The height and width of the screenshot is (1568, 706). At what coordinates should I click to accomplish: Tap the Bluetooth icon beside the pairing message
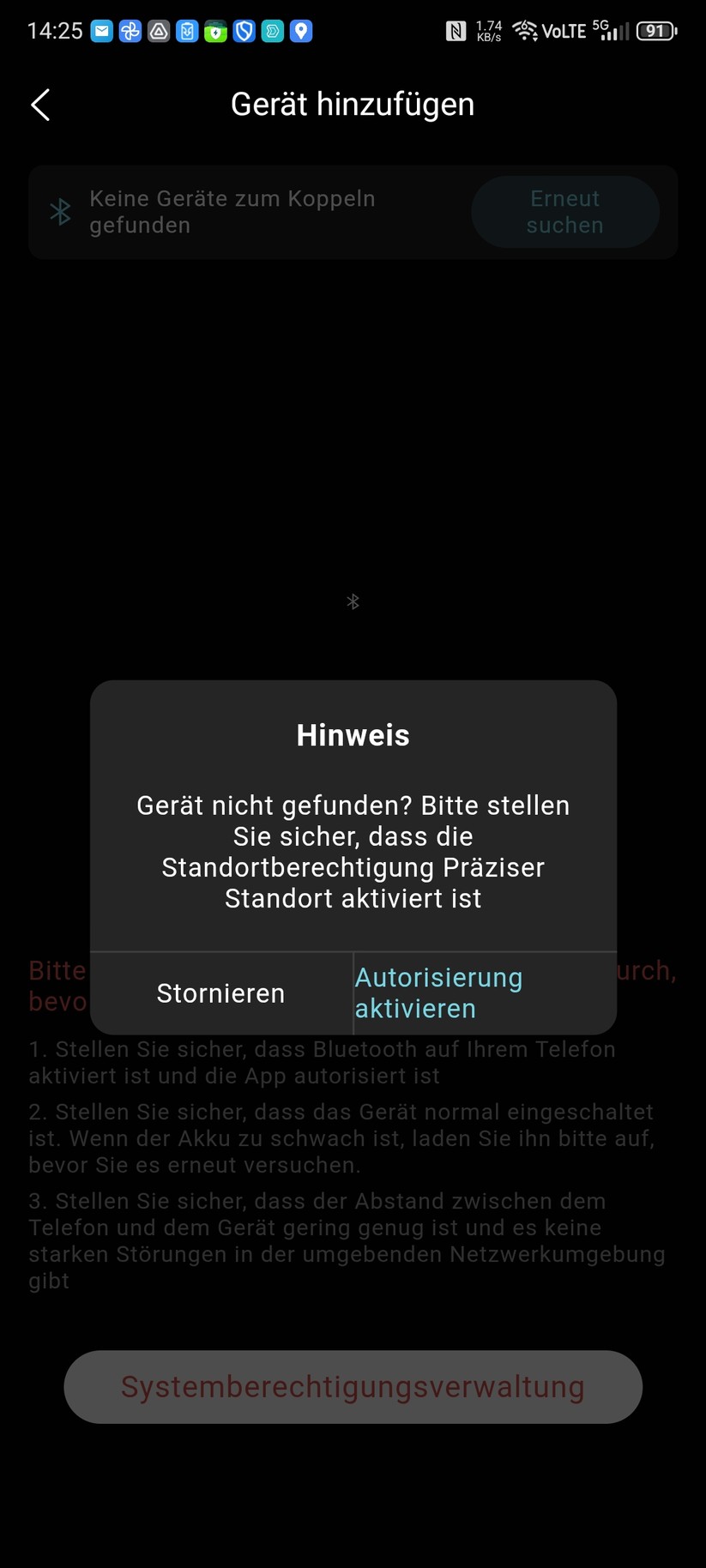(60, 211)
